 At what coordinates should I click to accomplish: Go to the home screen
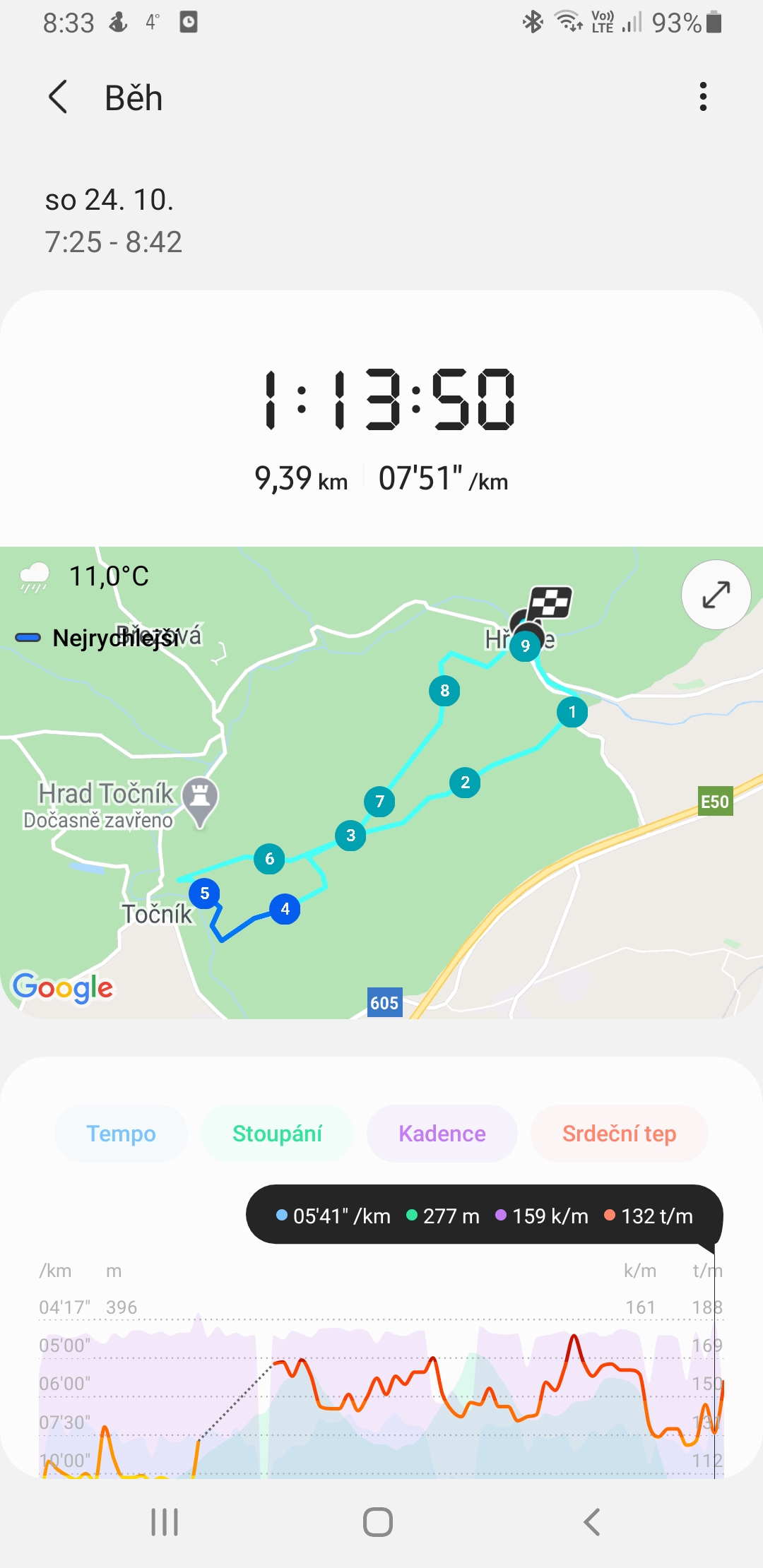[x=378, y=1522]
